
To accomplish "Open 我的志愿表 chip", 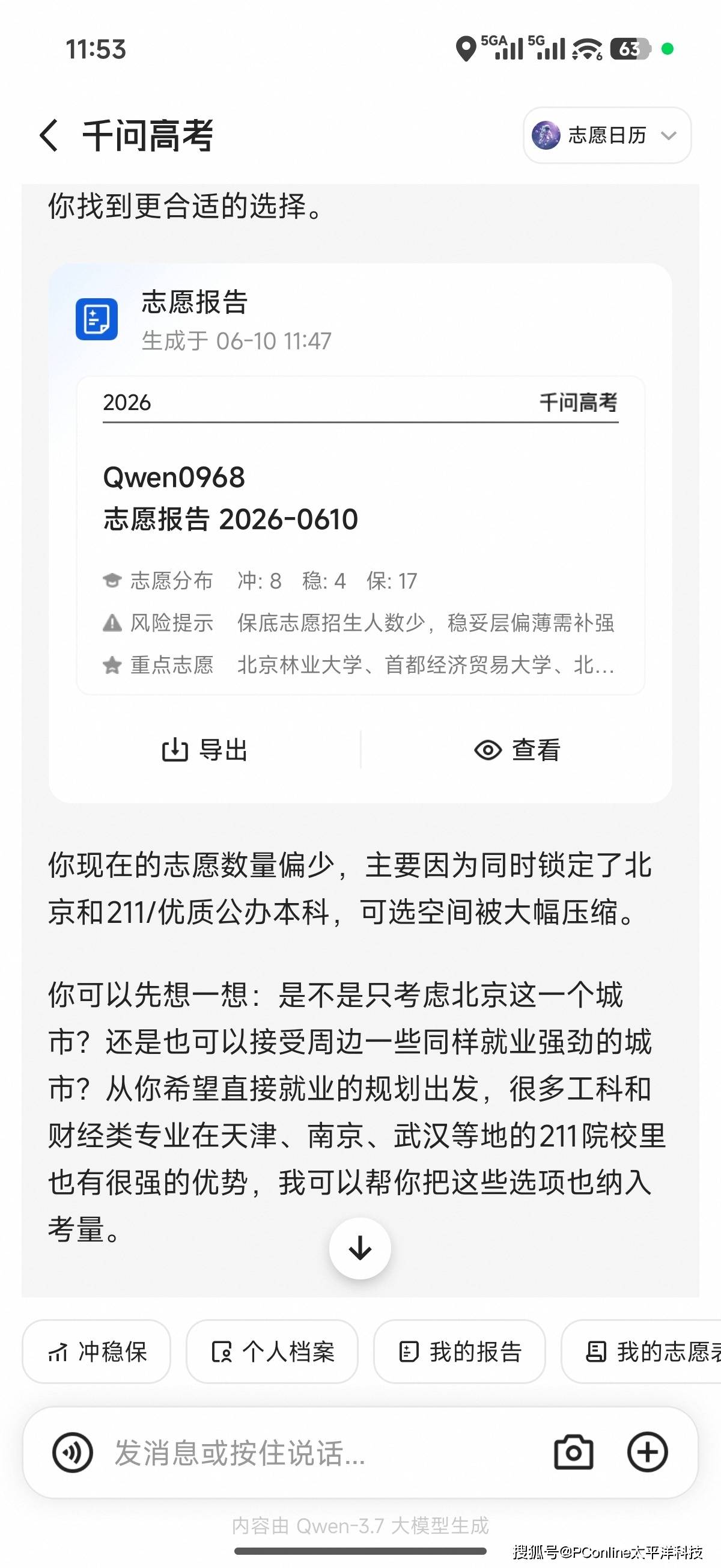I will pyautogui.click(x=641, y=1352).
